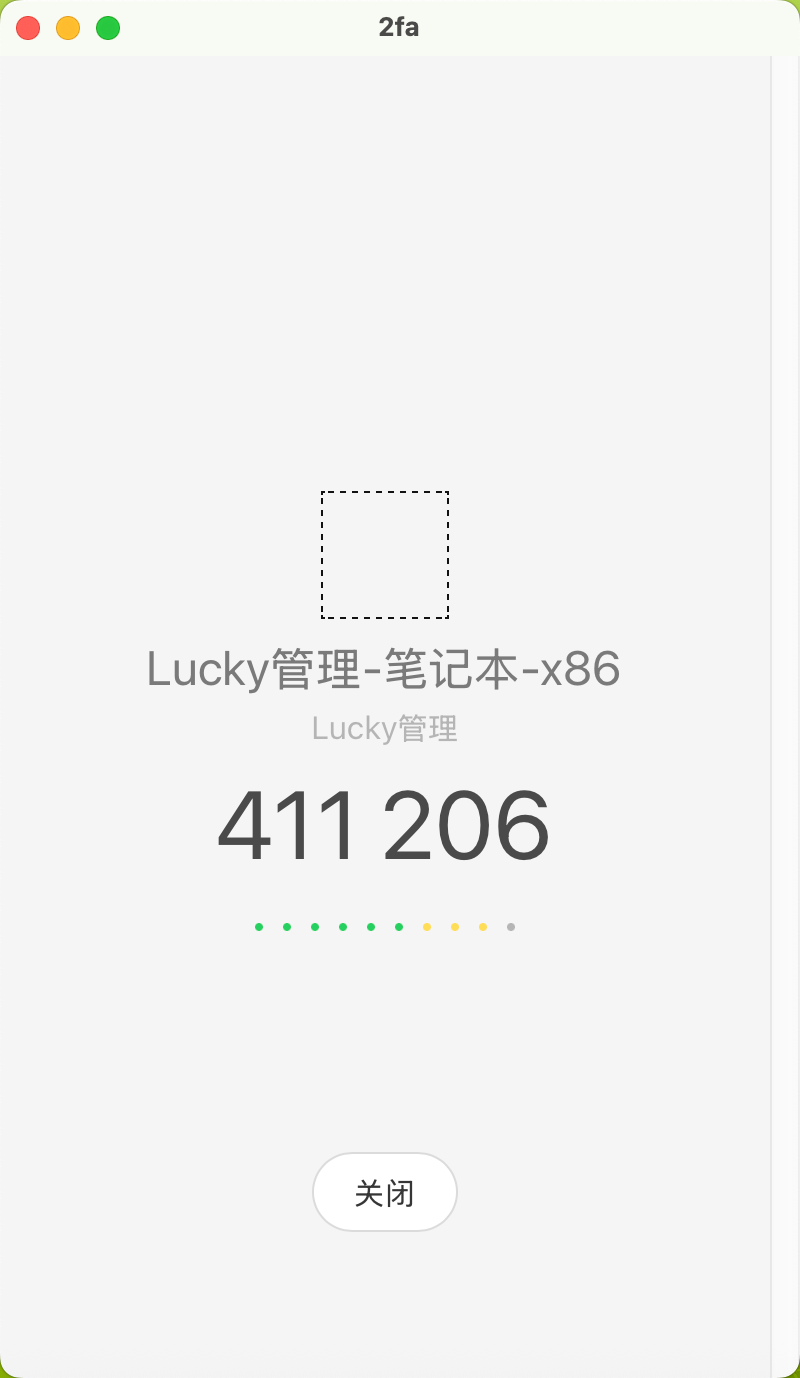The height and width of the screenshot is (1378, 800).
Task: Tap the 关闭 button
Action: [x=385, y=1192]
